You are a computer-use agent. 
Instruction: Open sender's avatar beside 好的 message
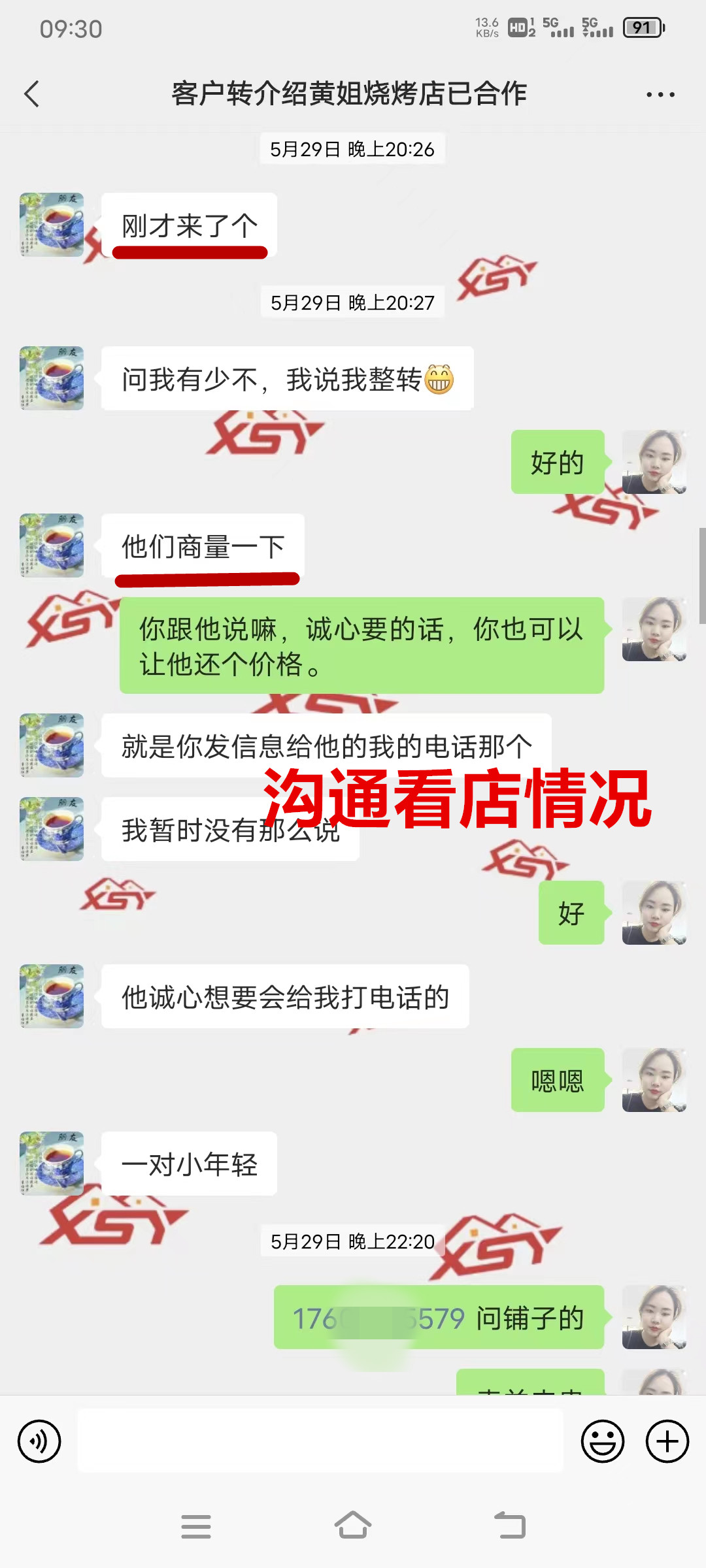(654, 462)
